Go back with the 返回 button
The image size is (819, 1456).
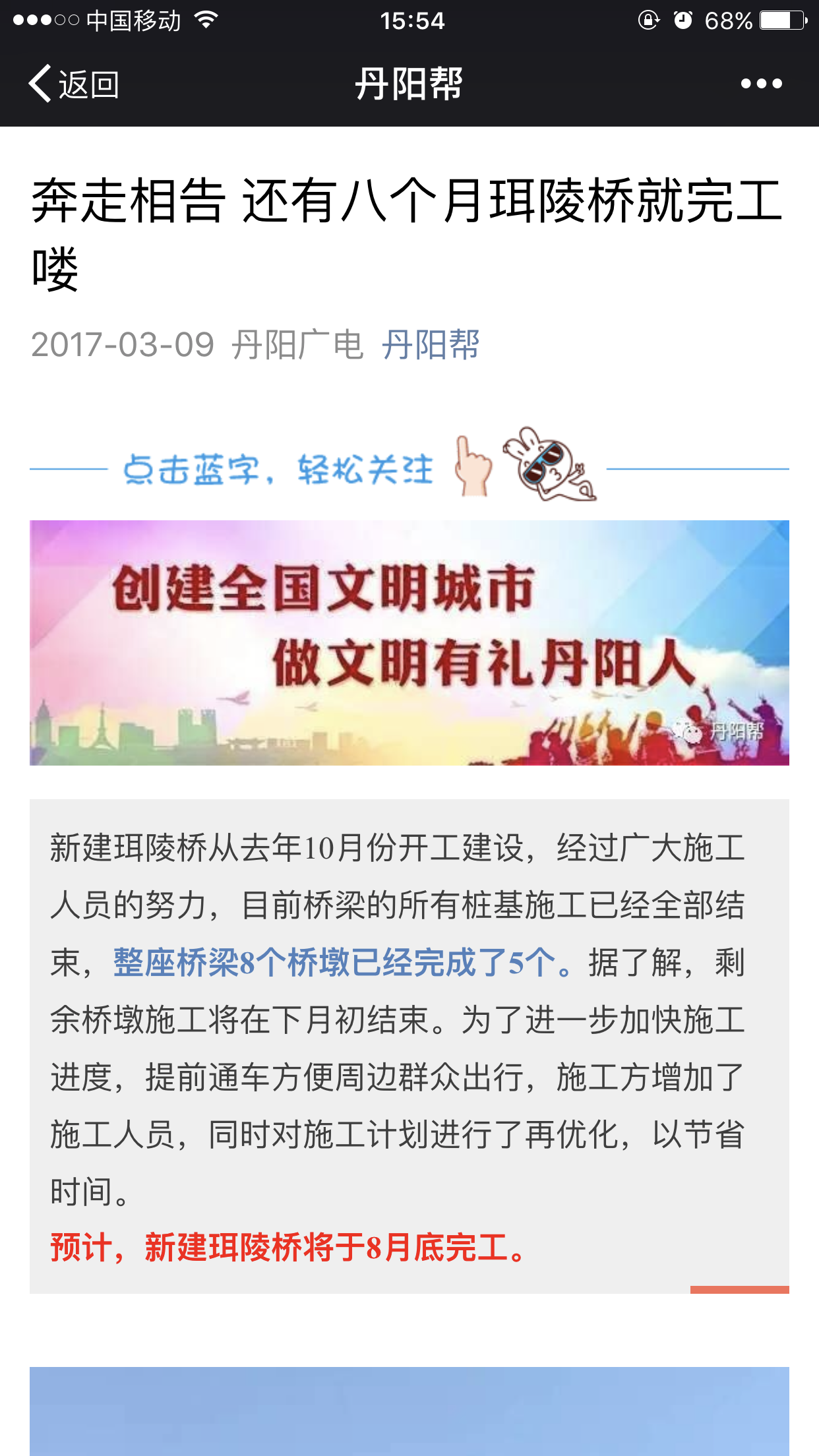click(73, 84)
